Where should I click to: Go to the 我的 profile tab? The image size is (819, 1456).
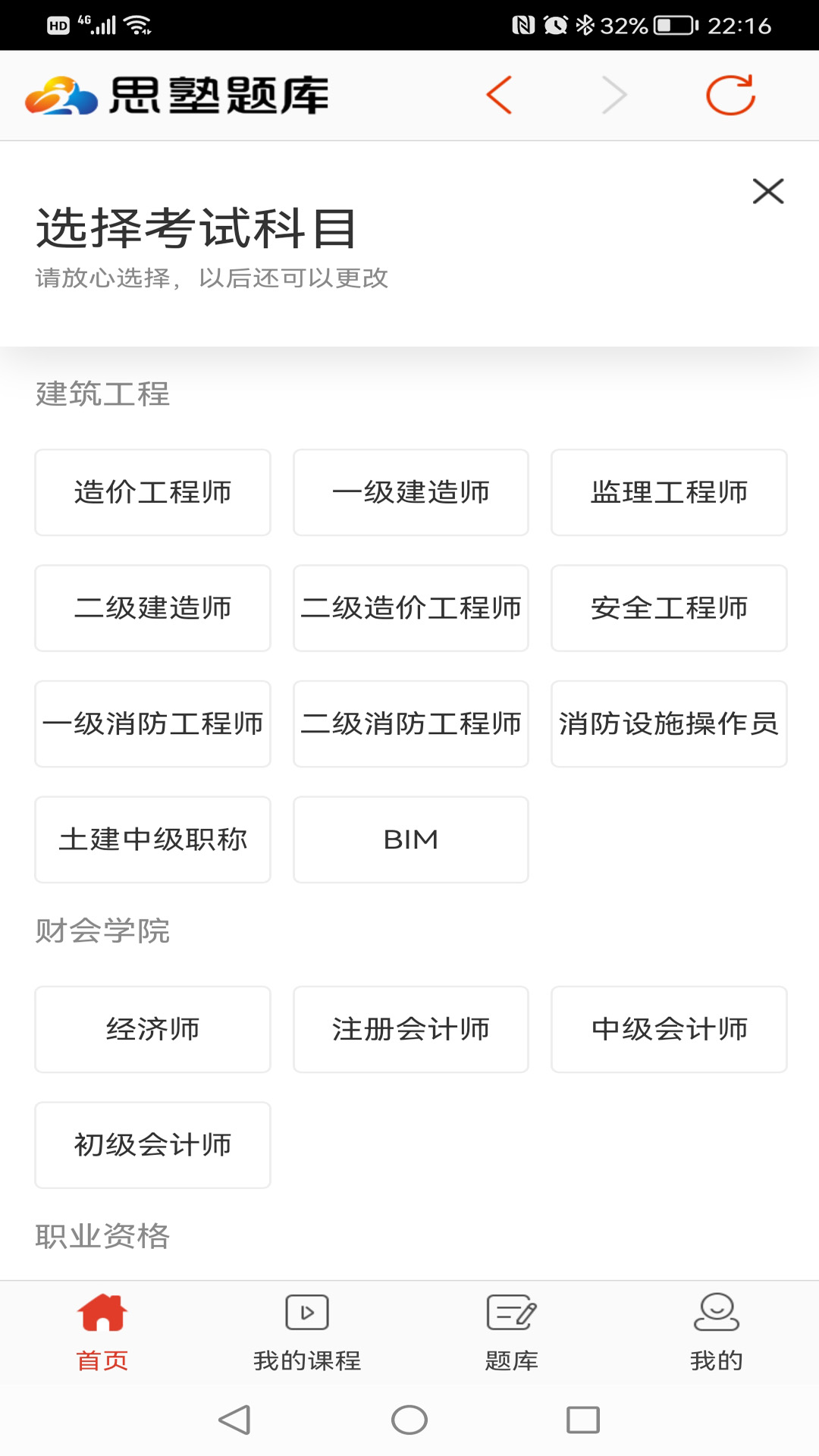tap(716, 1332)
